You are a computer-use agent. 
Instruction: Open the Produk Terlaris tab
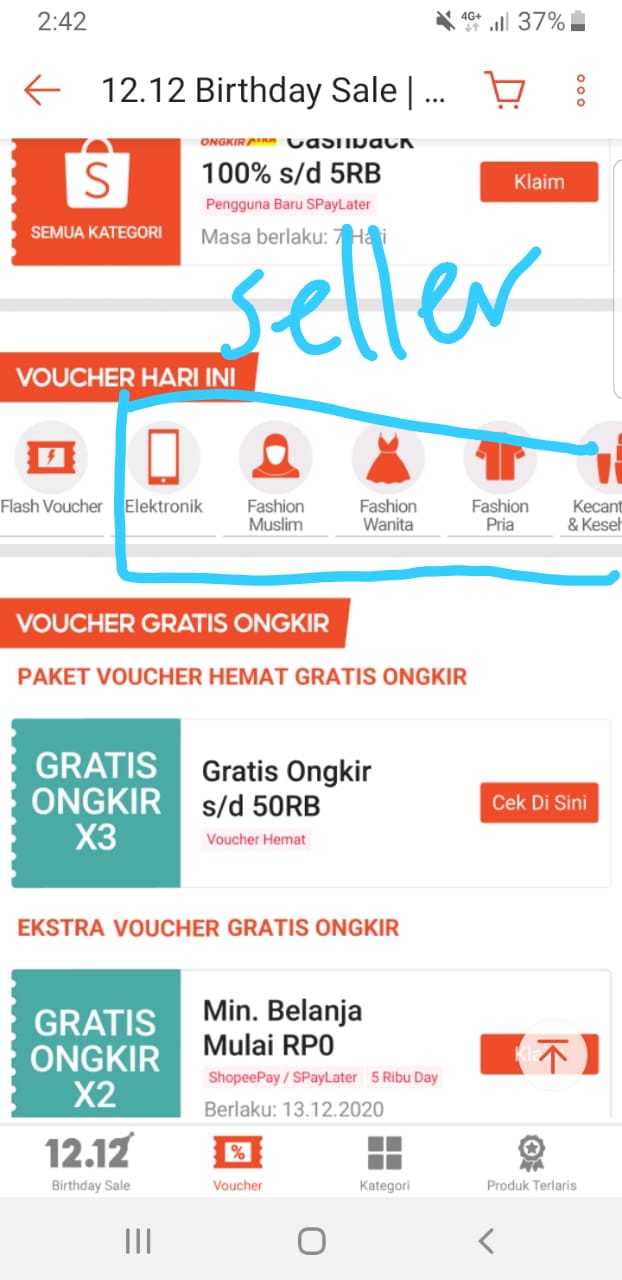pyautogui.click(x=531, y=1162)
